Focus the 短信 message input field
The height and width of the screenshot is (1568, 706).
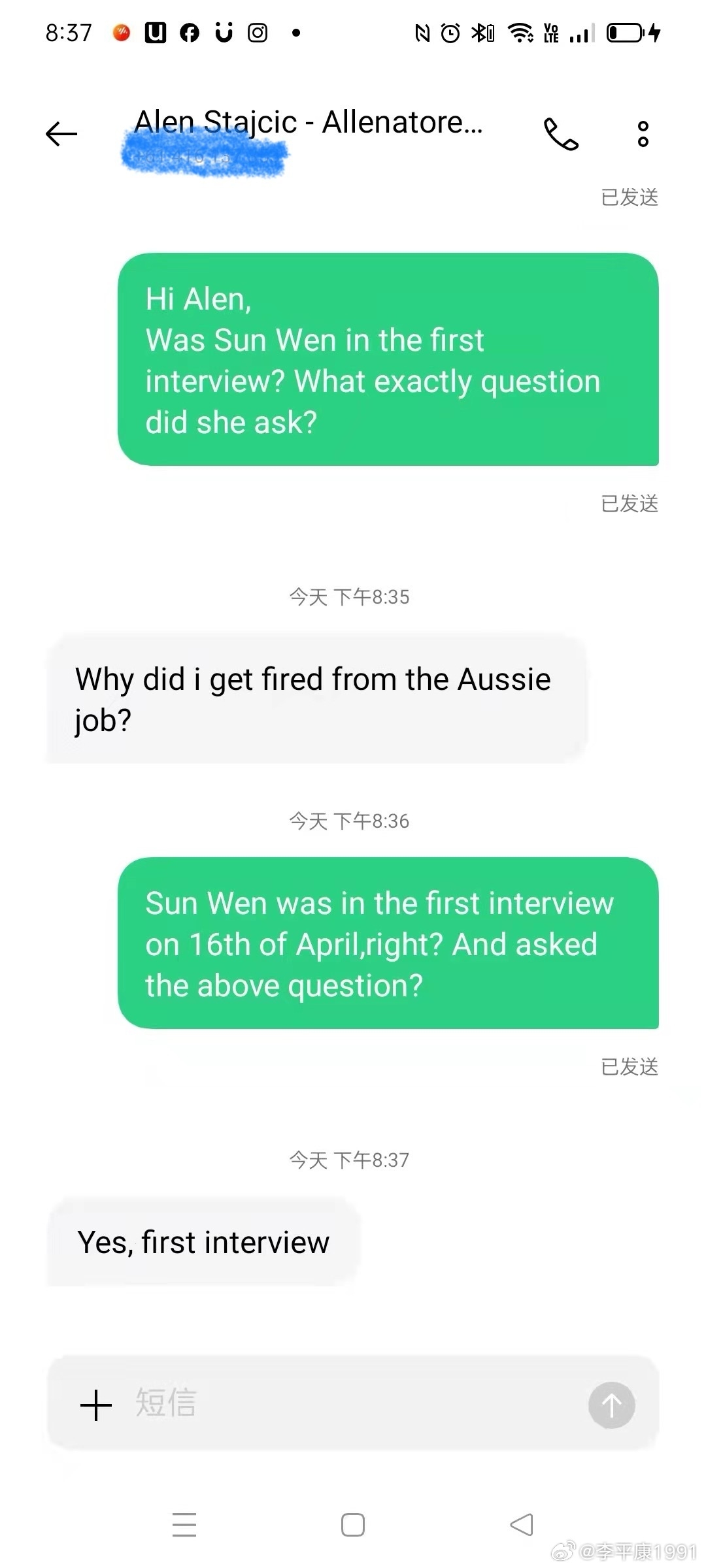[x=353, y=1403]
